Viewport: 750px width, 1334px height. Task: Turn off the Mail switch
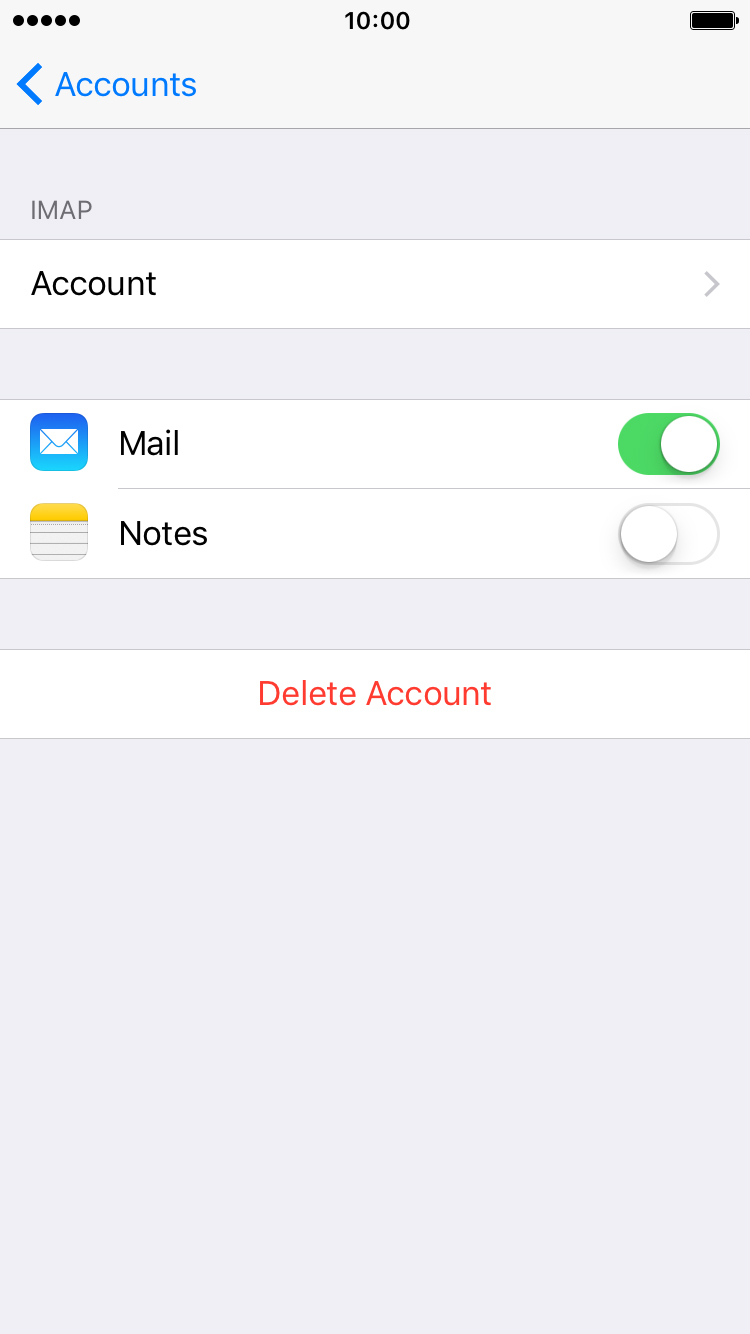click(x=669, y=444)
